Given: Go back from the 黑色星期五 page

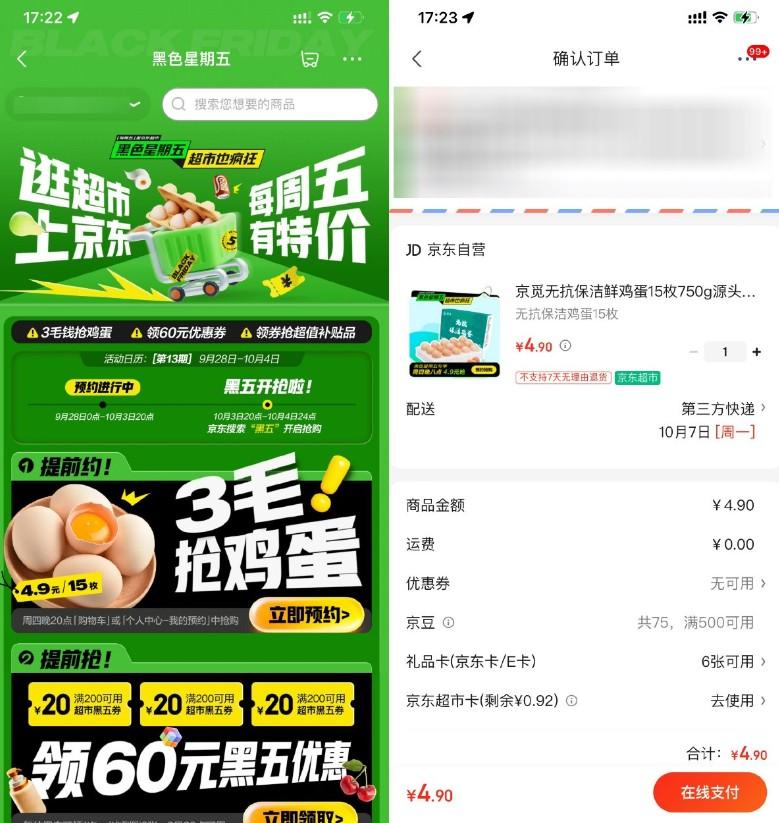Looking at the screenshot, I should [x=22, y=59].
